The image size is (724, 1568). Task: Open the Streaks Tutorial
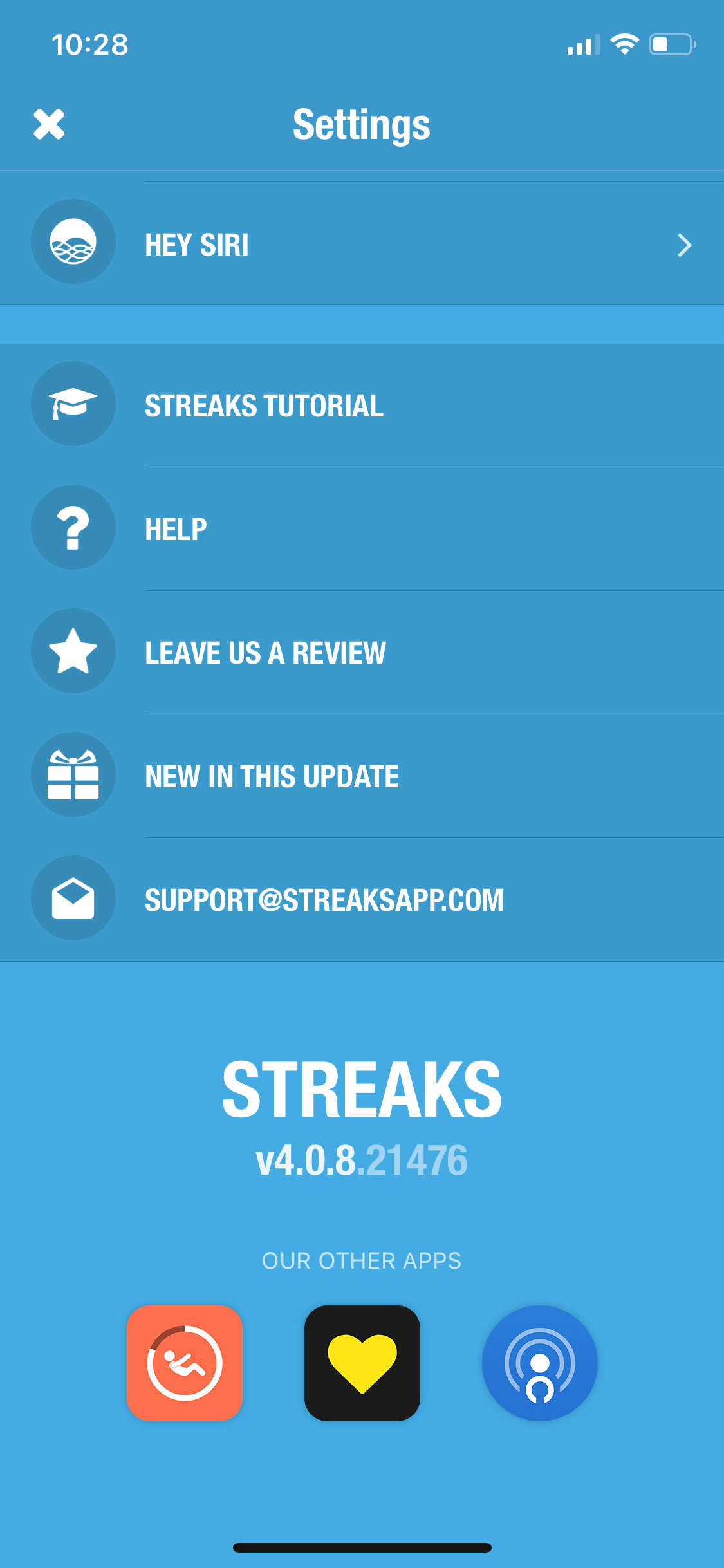[362, 405]
